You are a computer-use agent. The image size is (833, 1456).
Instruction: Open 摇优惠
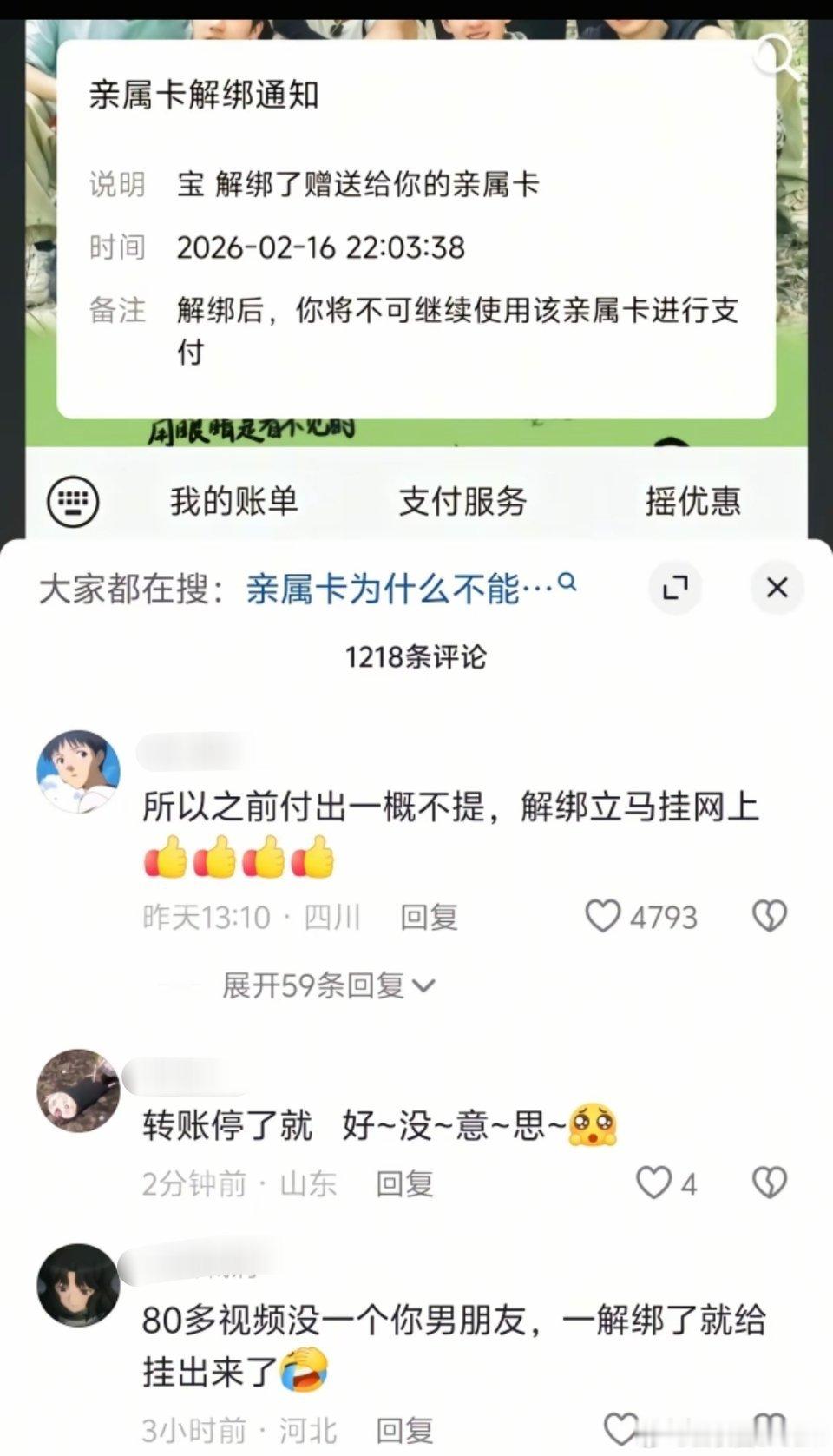tap(695, 501)
